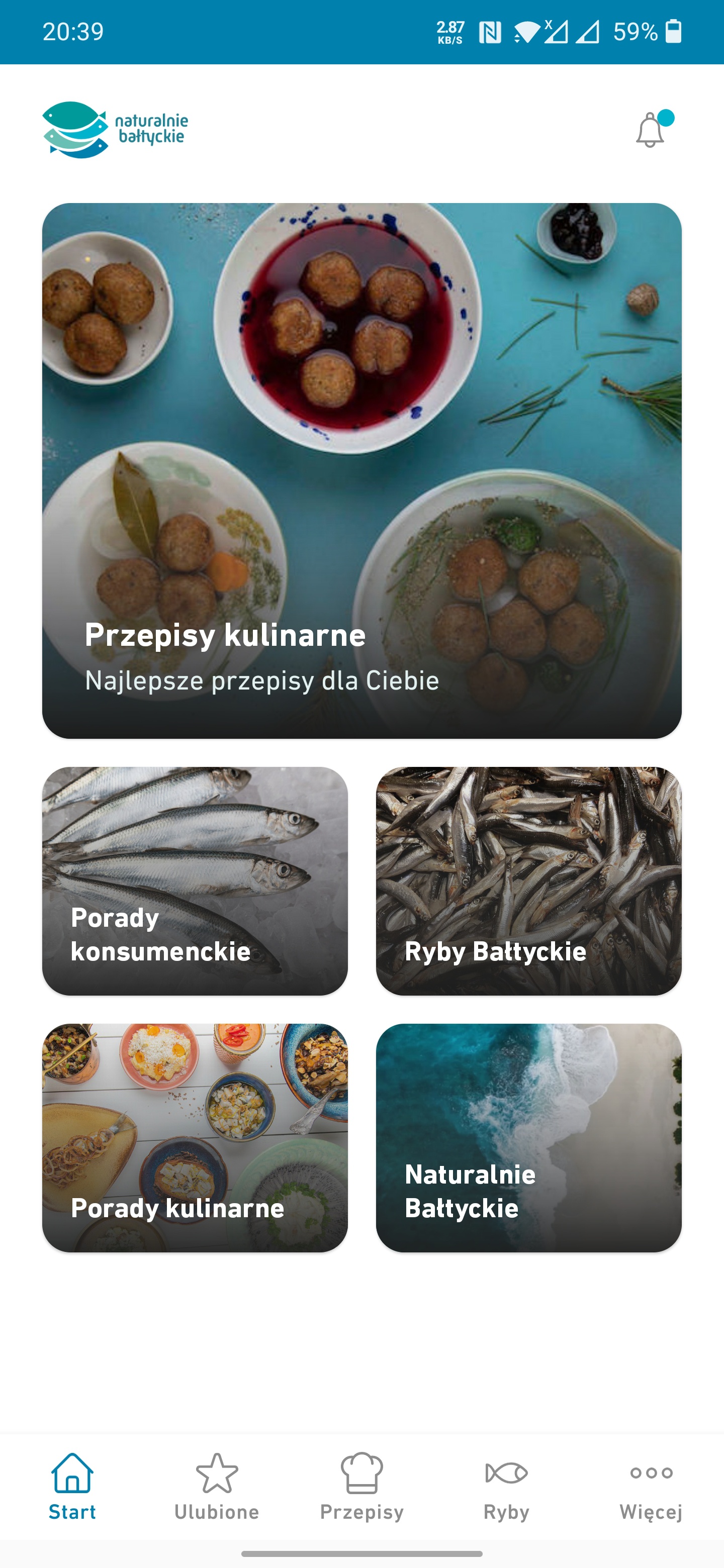Go to the Ryby tab

pos(506,1485)
